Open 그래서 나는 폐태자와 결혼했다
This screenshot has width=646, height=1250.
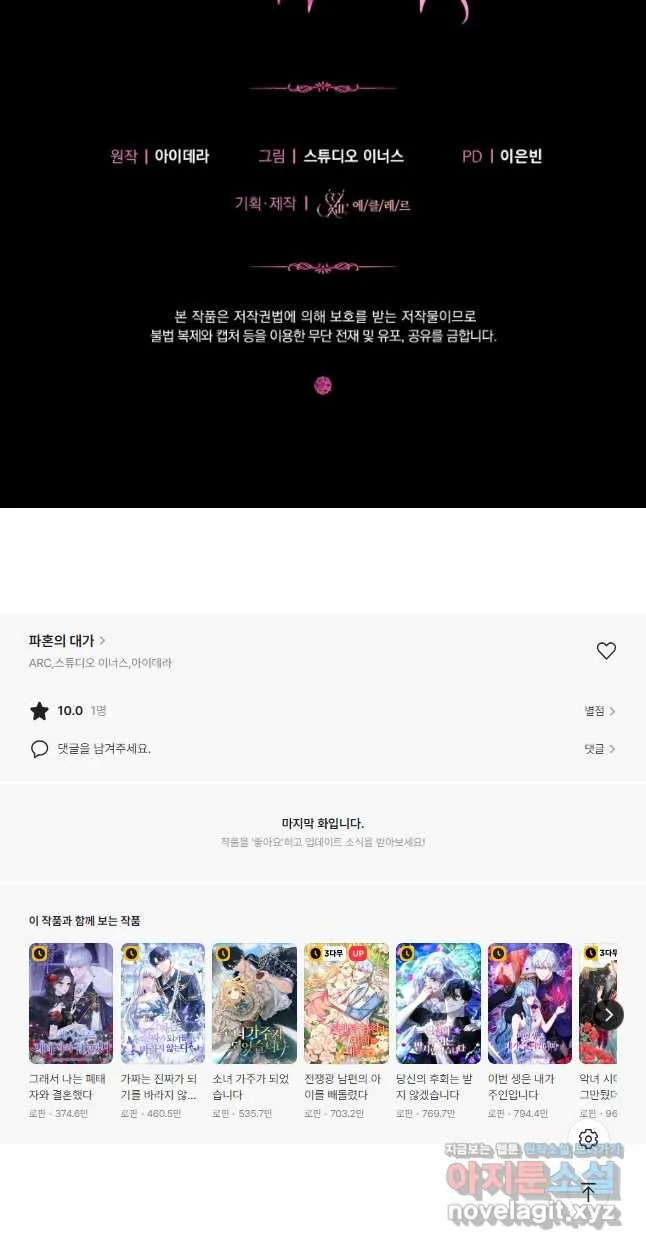[71, 1003]
